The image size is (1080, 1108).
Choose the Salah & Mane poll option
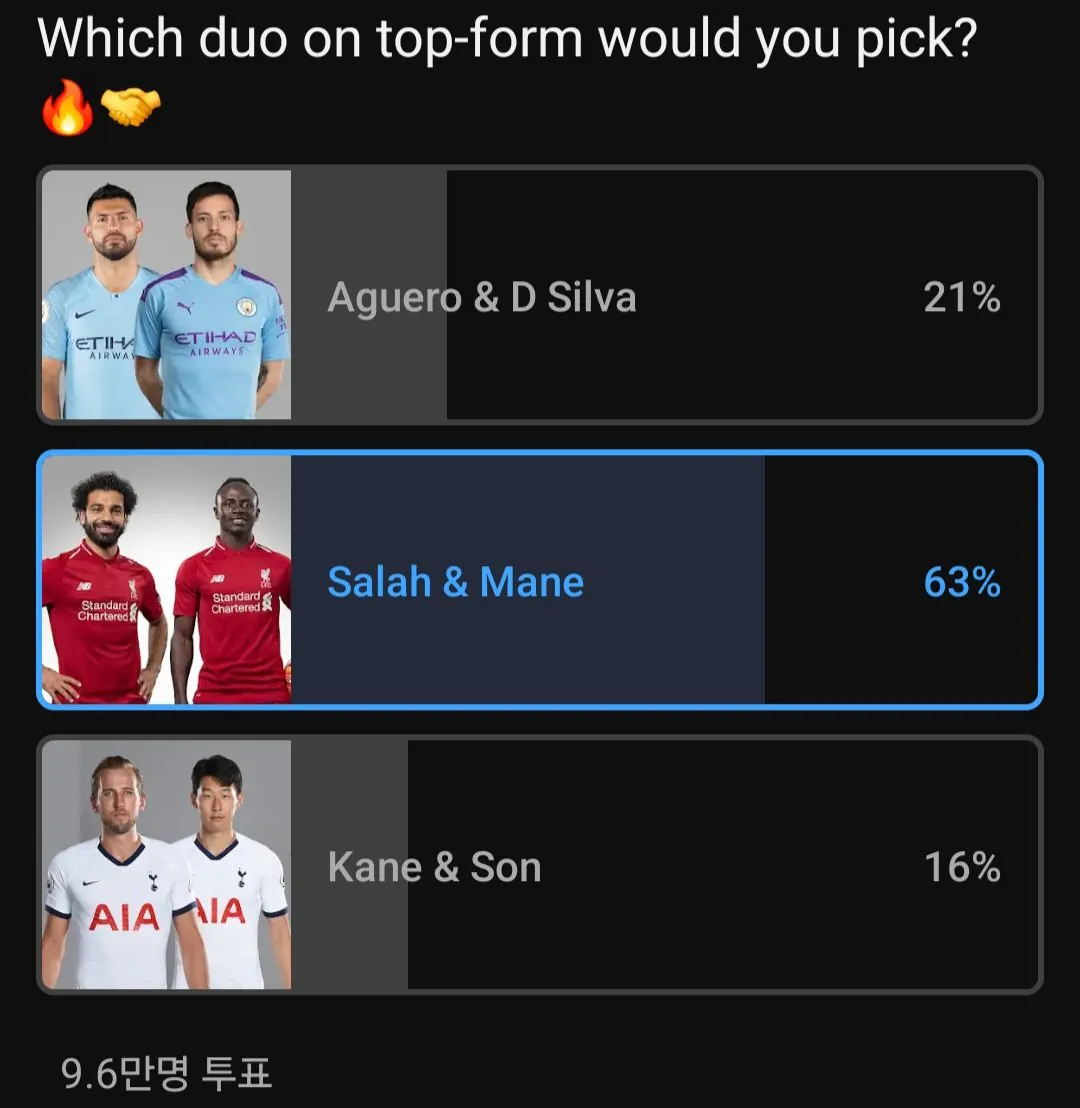(x=540, y=581)
